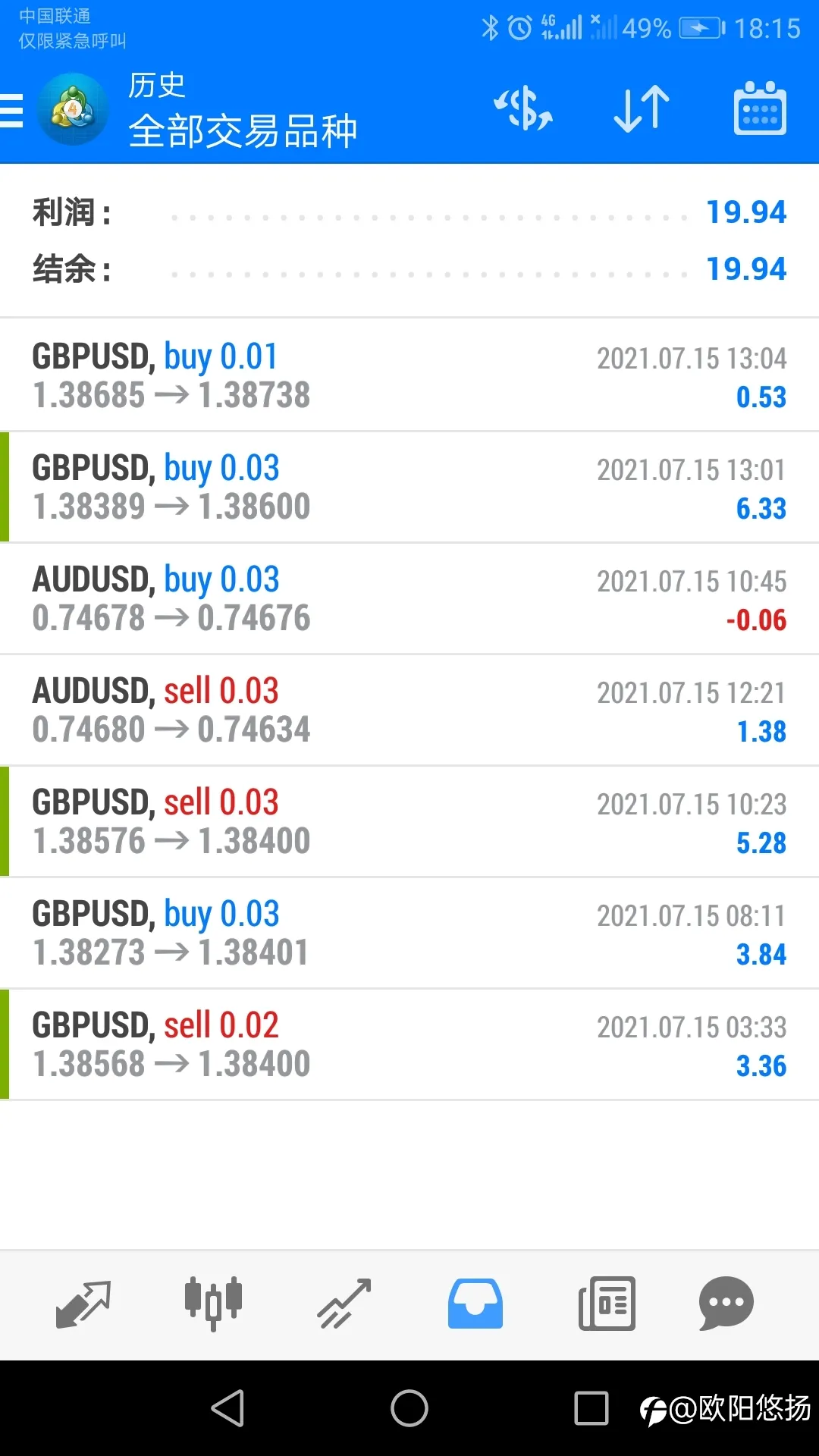The width and height of the screenshot is (819, 1456).
Task: Open the GBPUSD sell 0.02 trade
Action: 409,1044
